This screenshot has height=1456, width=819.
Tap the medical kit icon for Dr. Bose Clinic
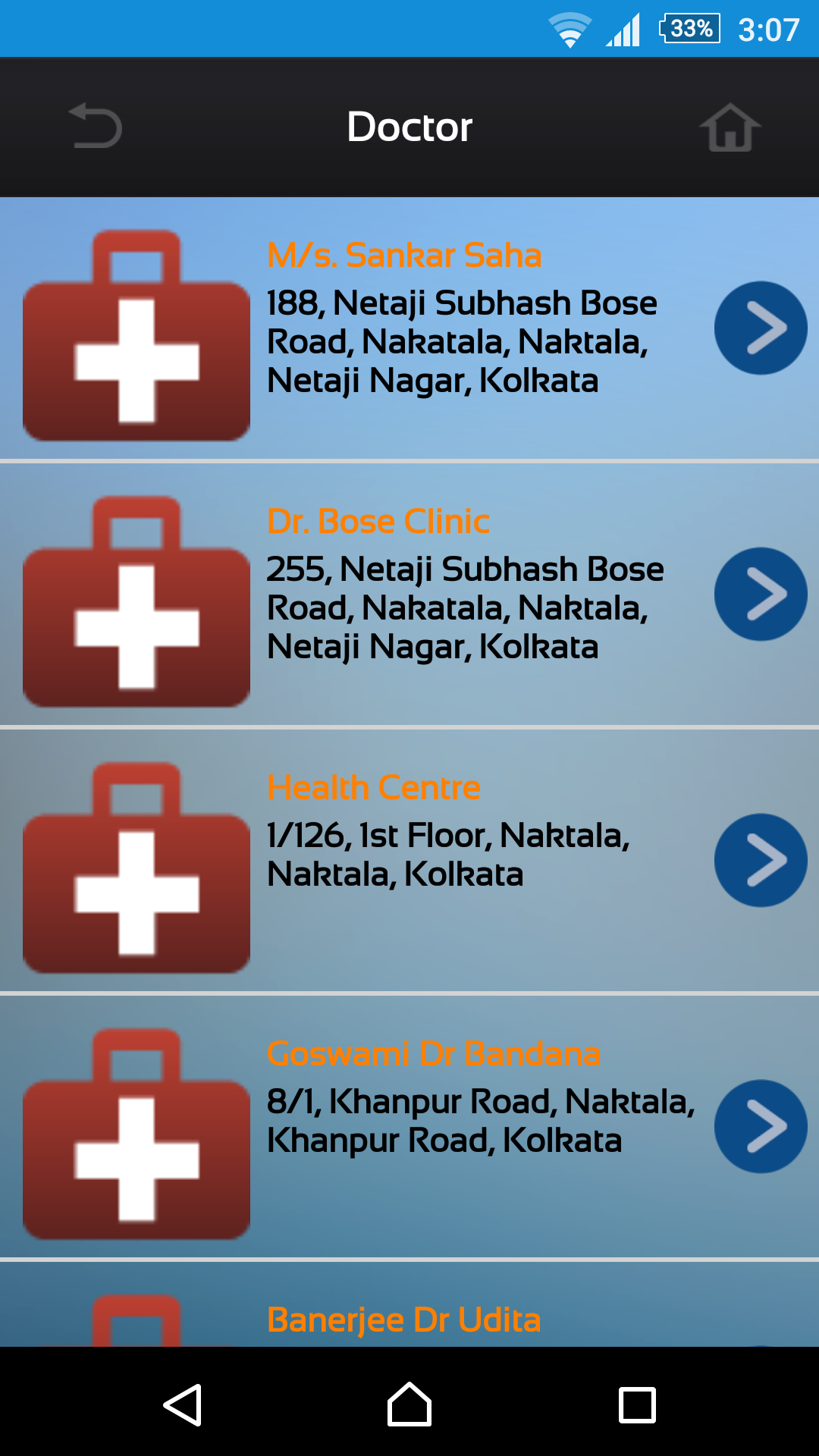click(135, 599)
